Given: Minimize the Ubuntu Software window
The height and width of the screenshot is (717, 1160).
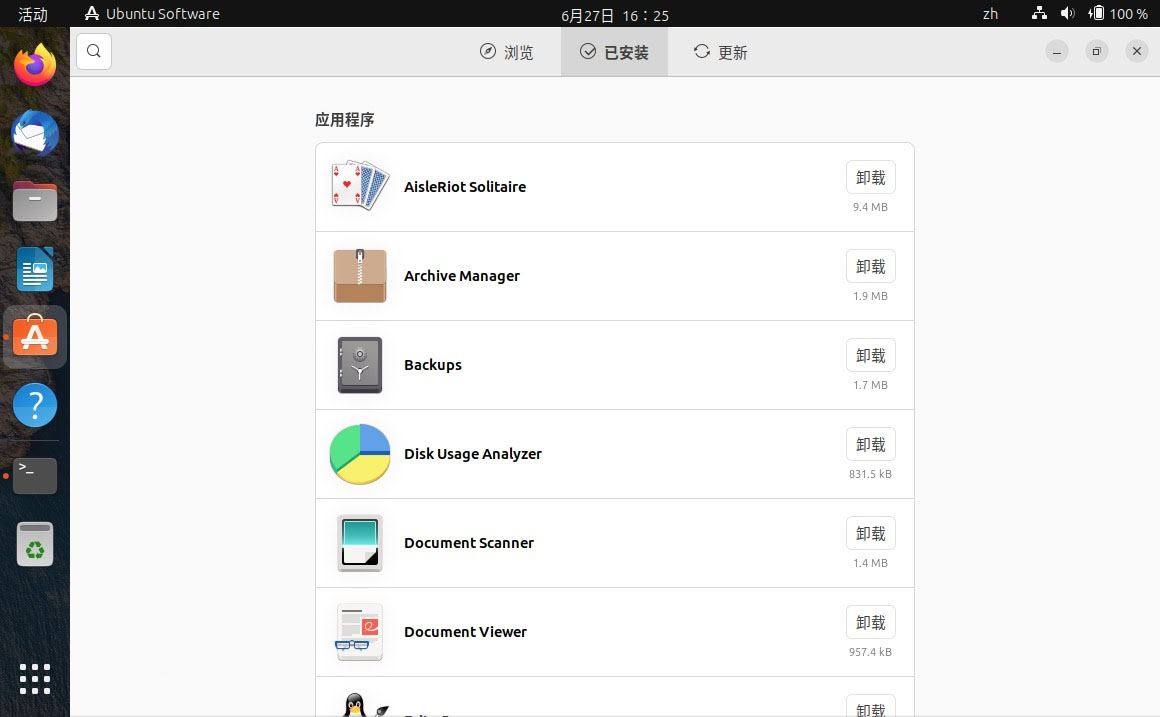Looking at the screenshot, I should coord(1058,51).
